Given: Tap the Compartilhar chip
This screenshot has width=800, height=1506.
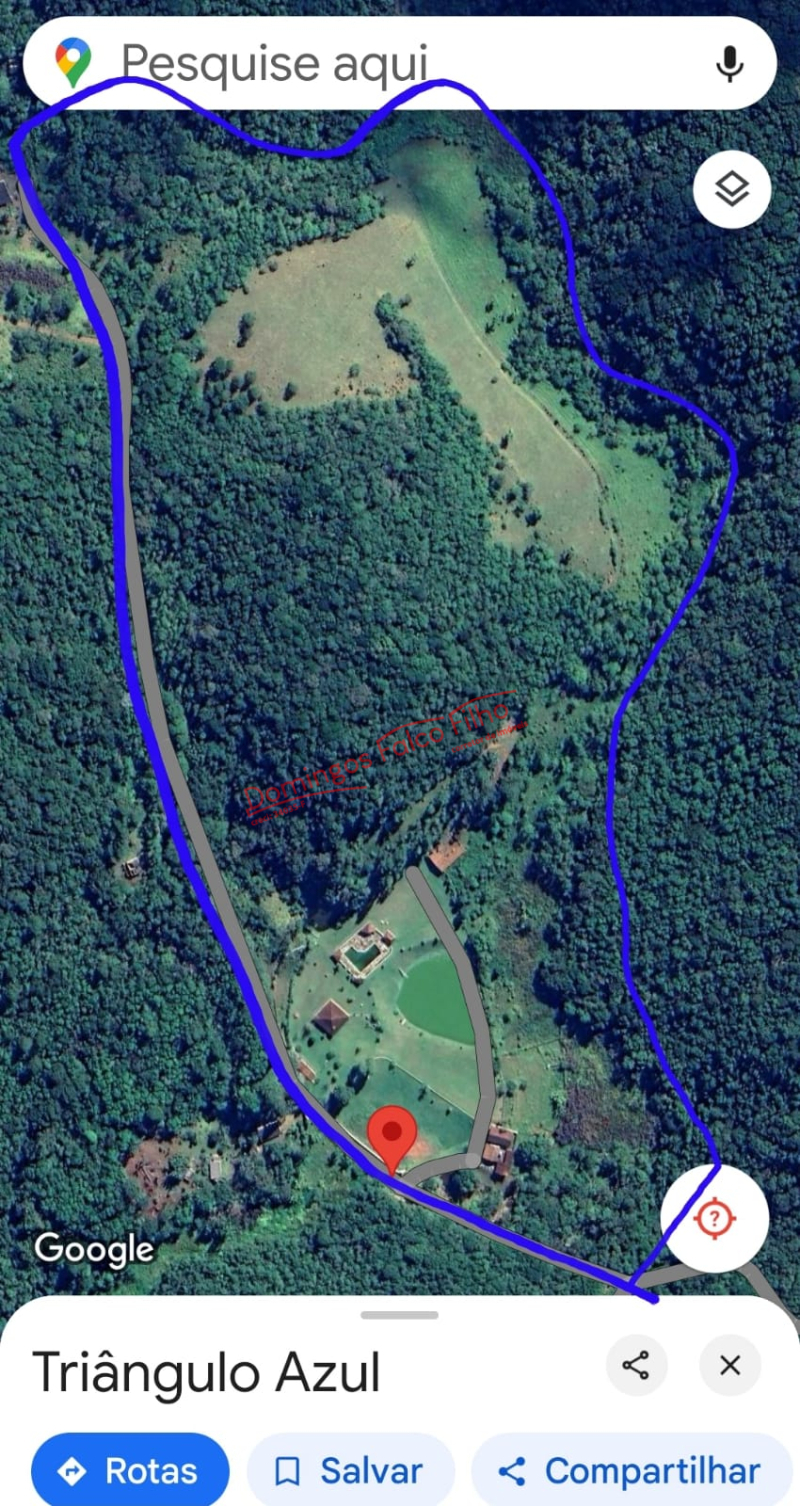Looking at the screenshot, I should 632,1470.
